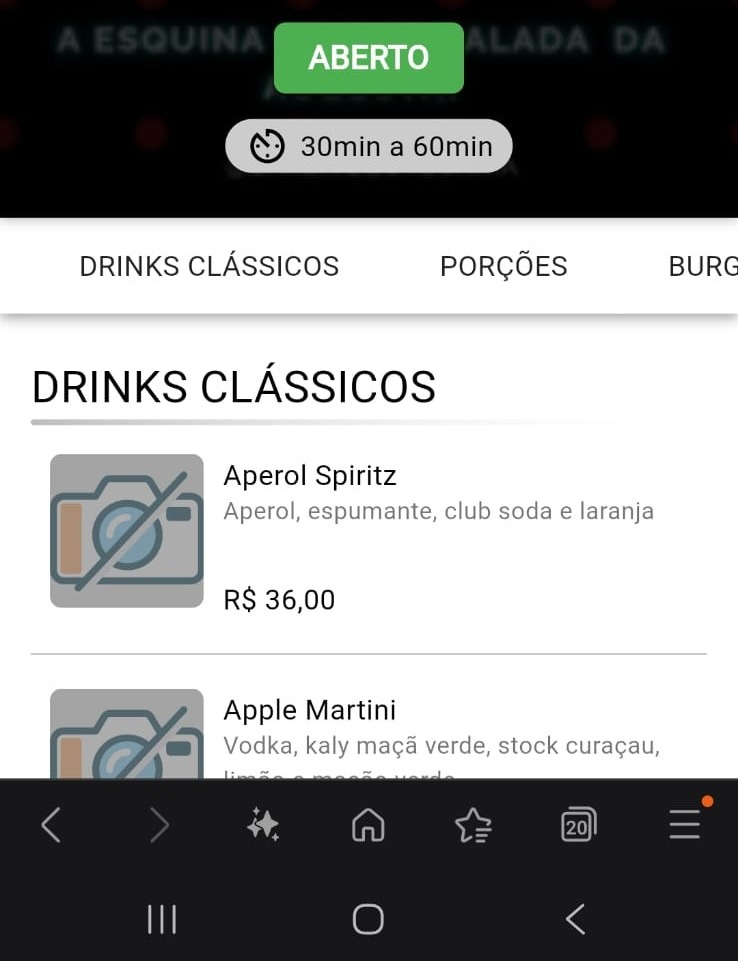Open the Aperol Spiritz menu item
This screenshot has height=961, width=738.
click(310, 475)
